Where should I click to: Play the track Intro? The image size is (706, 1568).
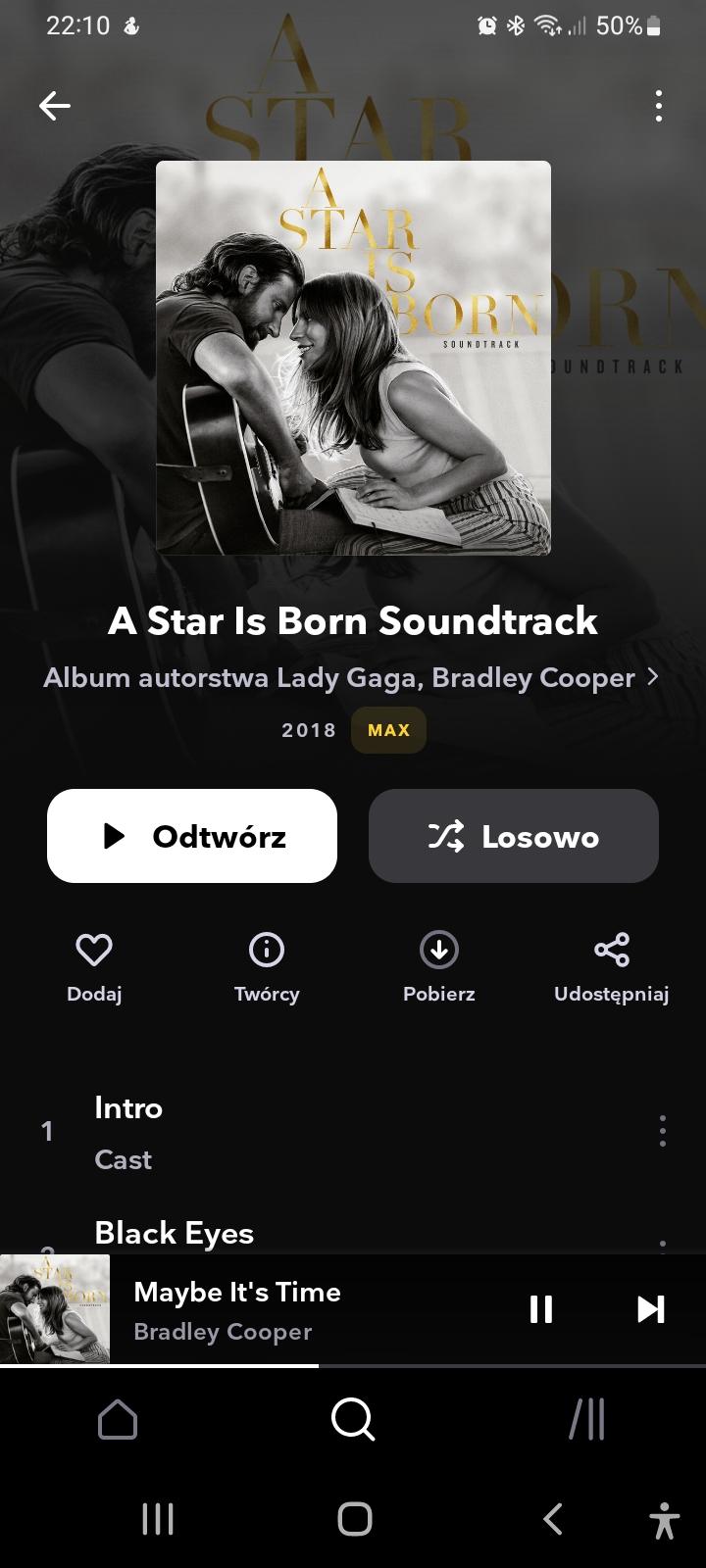click(x=294, y=1132)
